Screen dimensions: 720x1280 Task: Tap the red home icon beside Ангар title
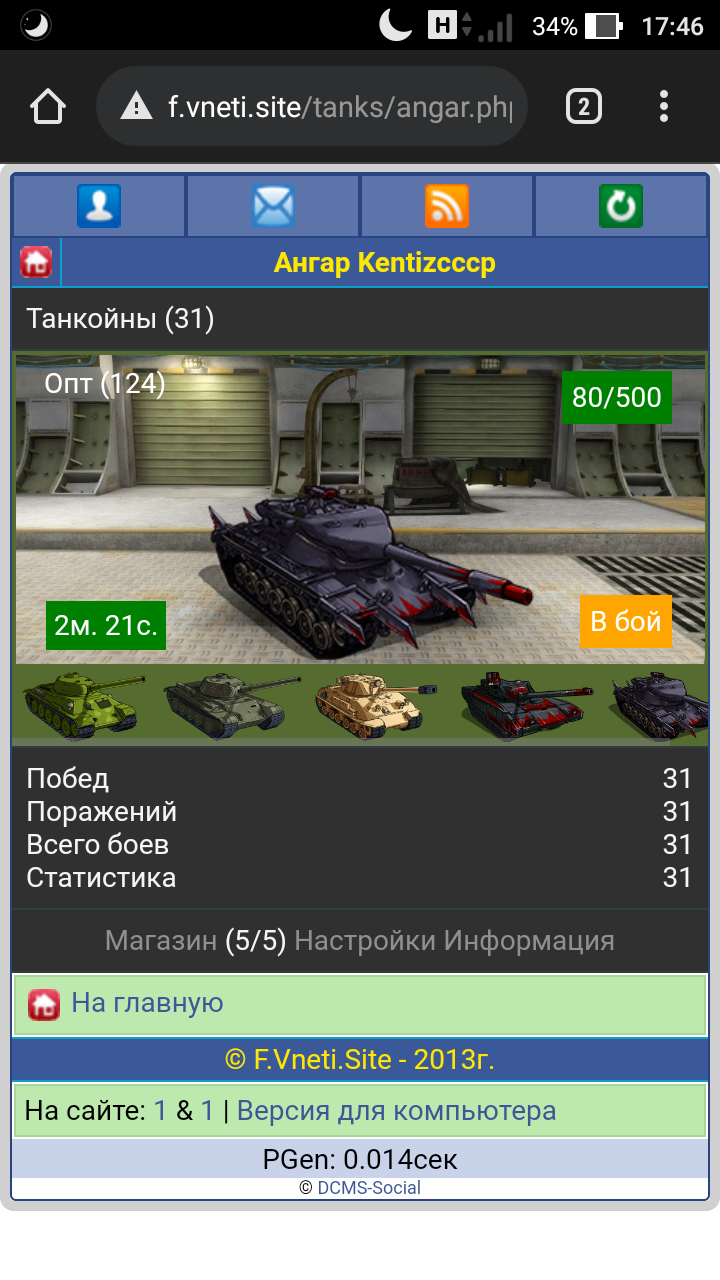pos(36,263)
